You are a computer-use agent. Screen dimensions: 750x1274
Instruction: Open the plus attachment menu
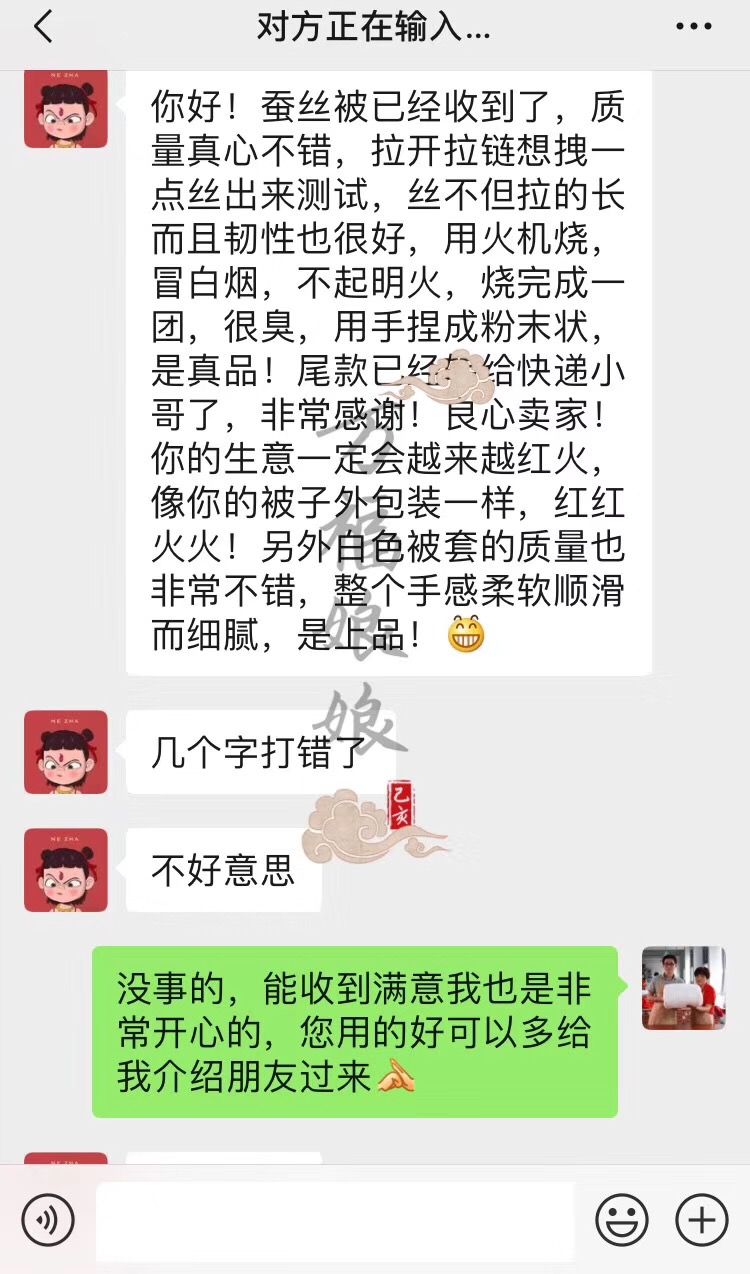702,1220
